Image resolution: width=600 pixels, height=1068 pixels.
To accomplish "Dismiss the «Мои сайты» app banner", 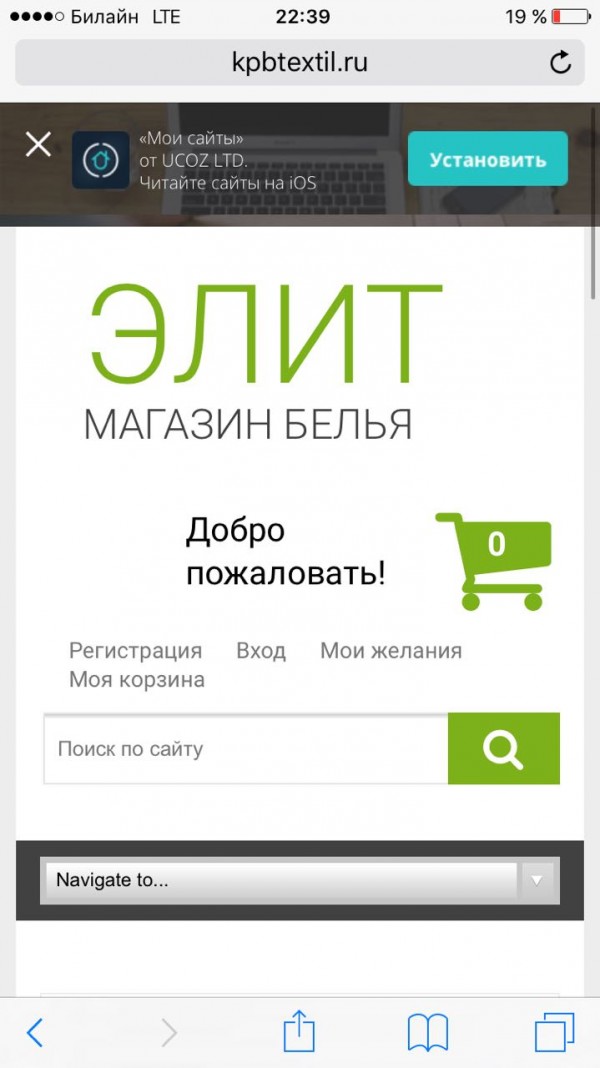I will click(38, 146).
